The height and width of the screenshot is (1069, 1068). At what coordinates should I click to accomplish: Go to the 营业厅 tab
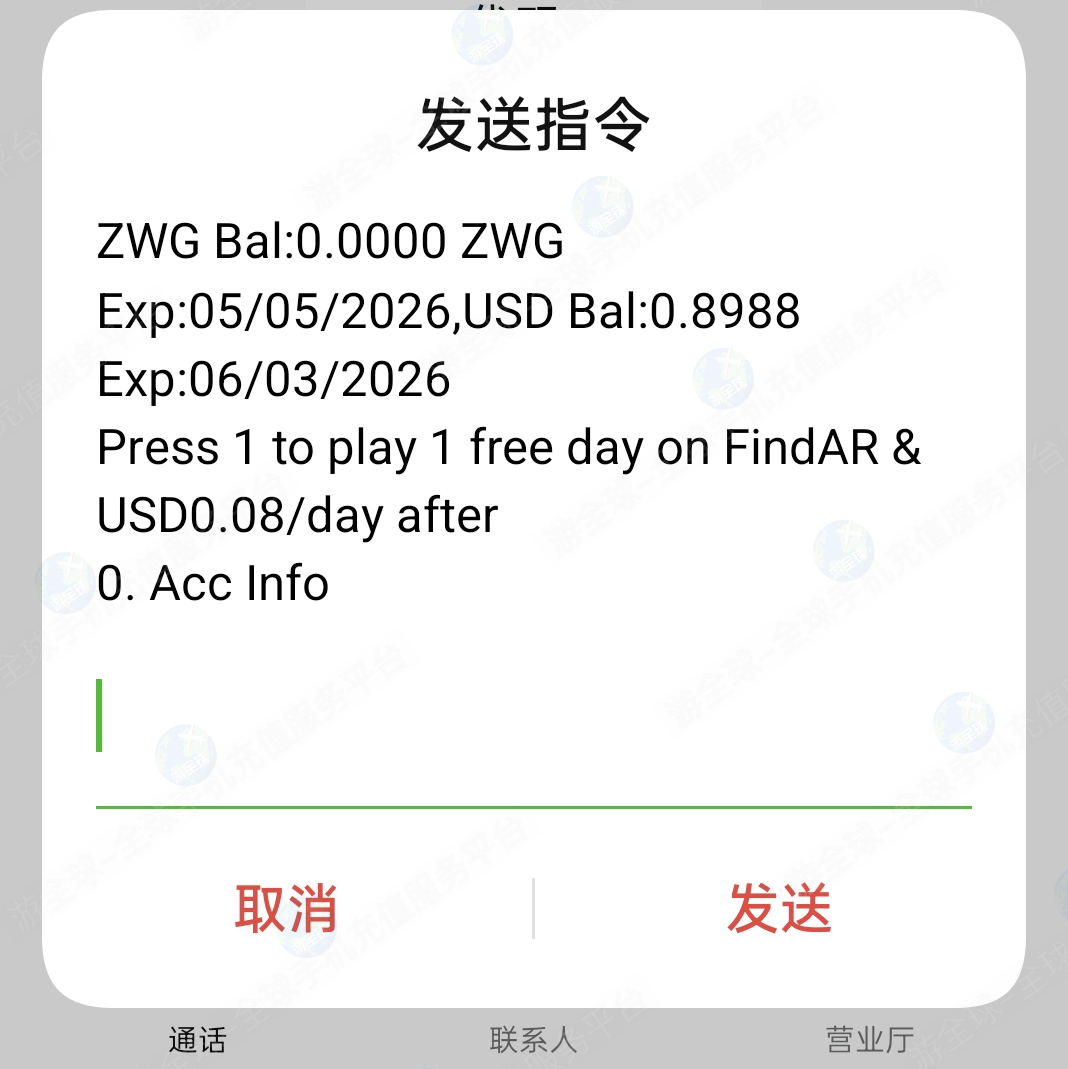point(869,1040)
